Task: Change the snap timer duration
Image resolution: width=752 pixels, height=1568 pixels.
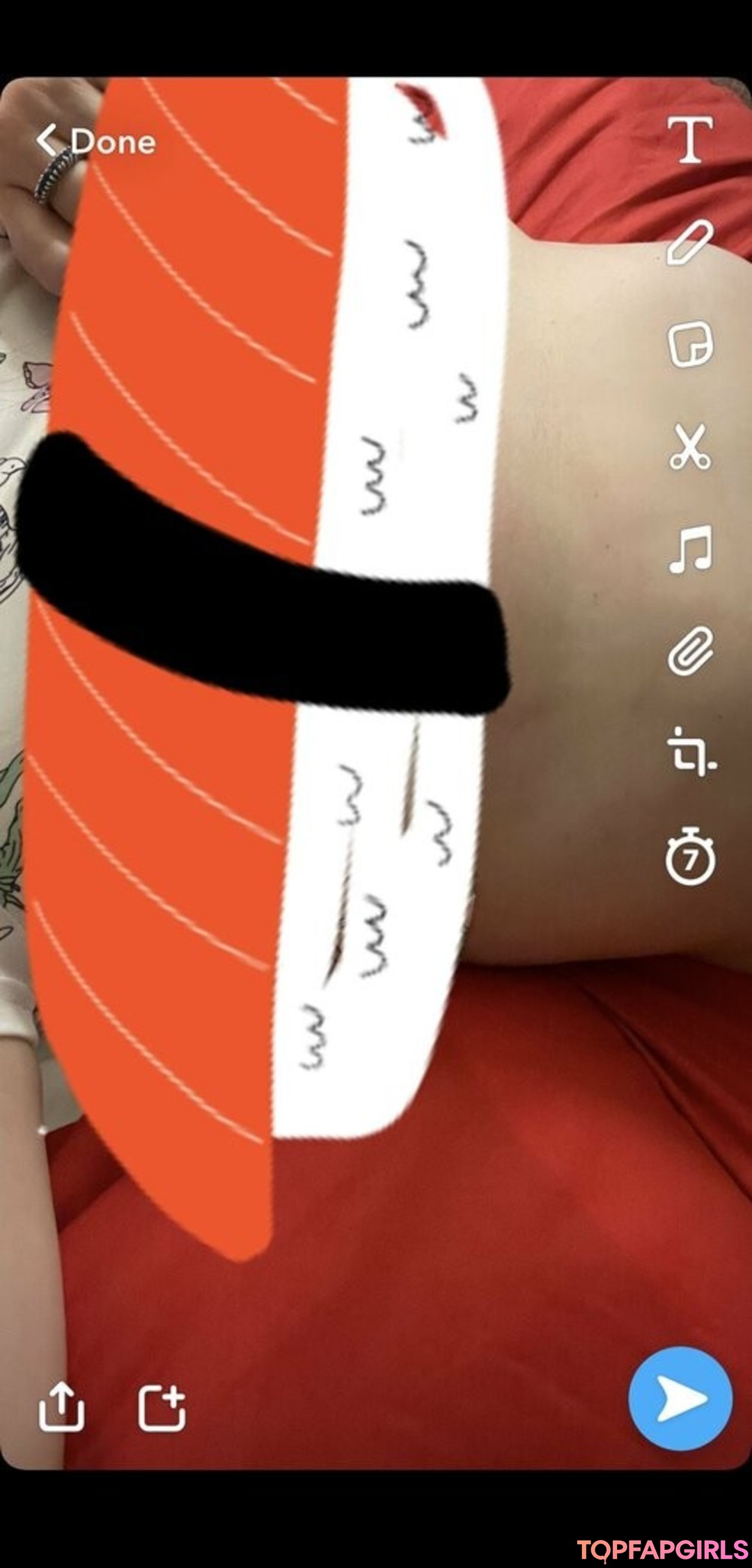Action: coord(689,857)
